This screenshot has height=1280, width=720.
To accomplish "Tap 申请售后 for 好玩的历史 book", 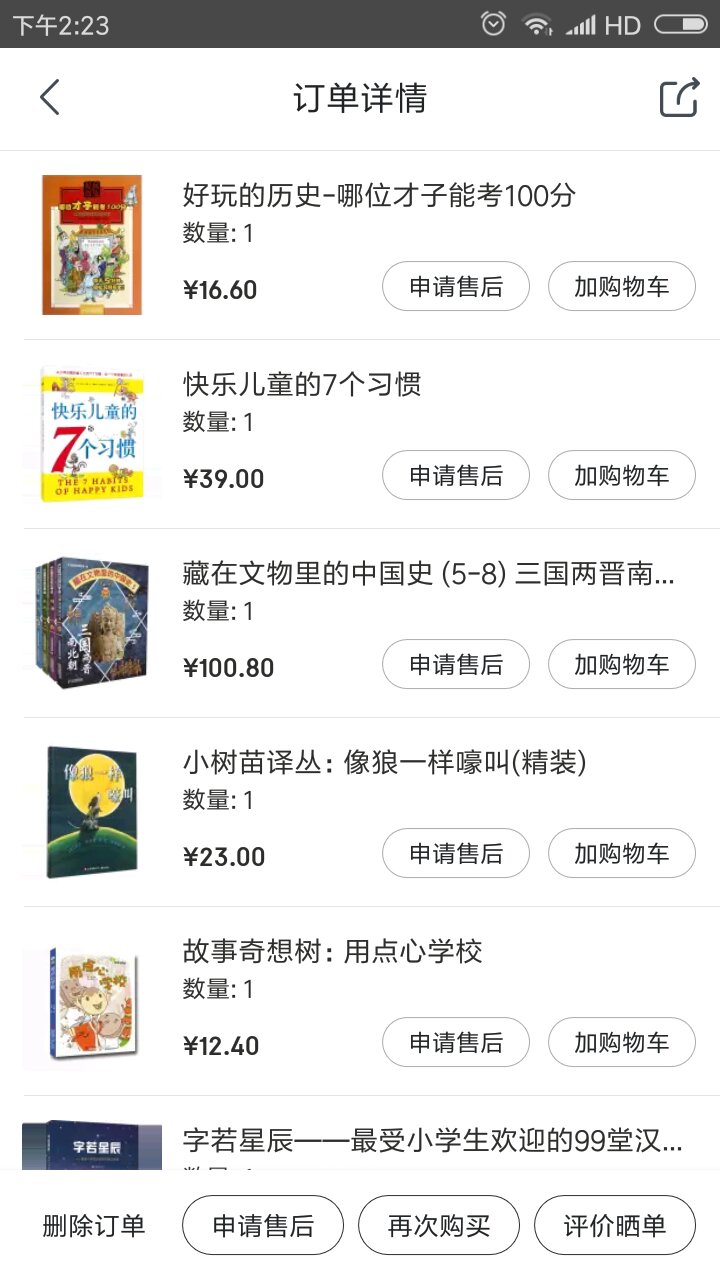I will point(456,287).
